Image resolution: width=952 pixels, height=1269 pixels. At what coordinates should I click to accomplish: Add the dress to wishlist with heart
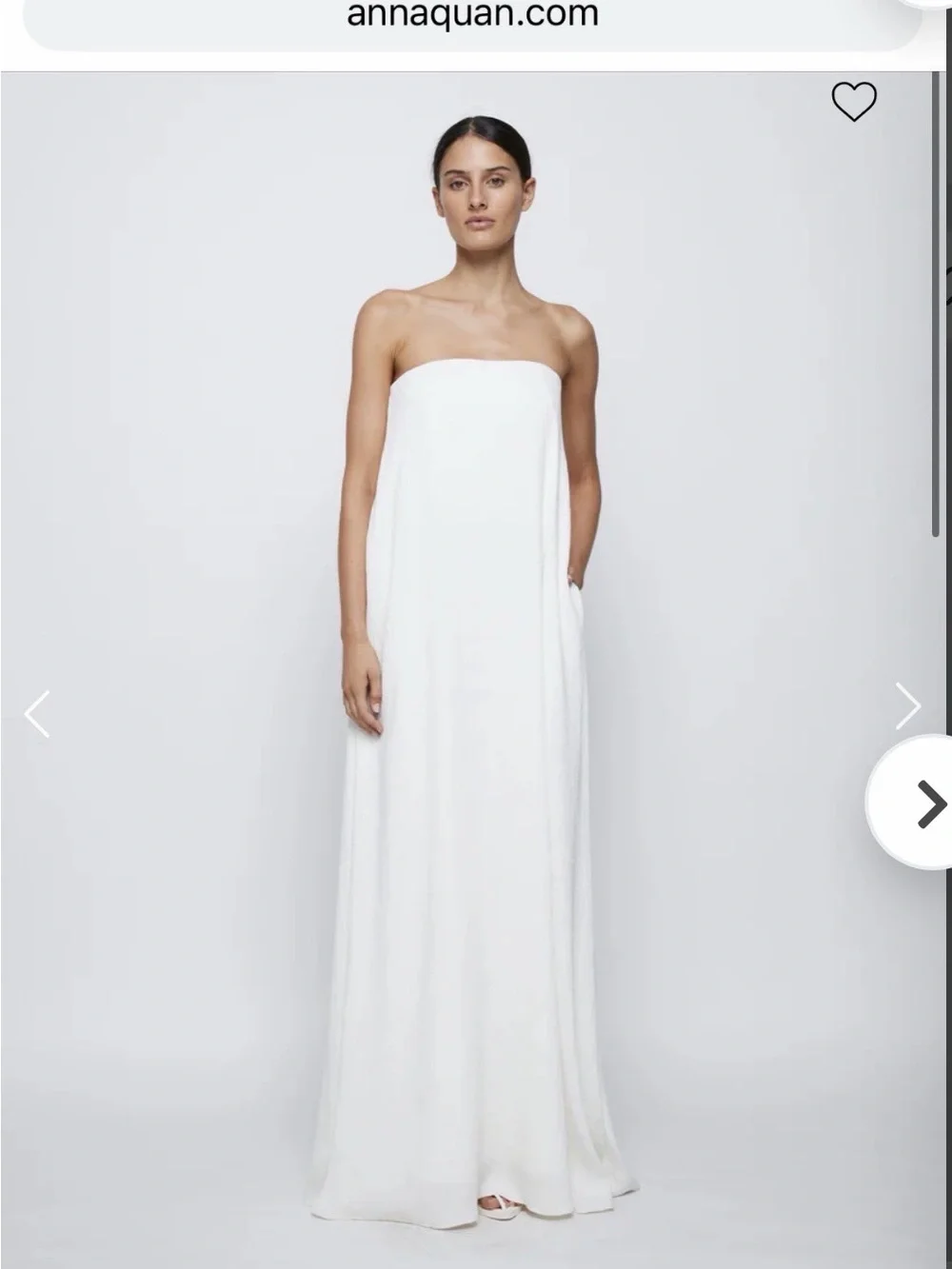[x=854, y=102]
